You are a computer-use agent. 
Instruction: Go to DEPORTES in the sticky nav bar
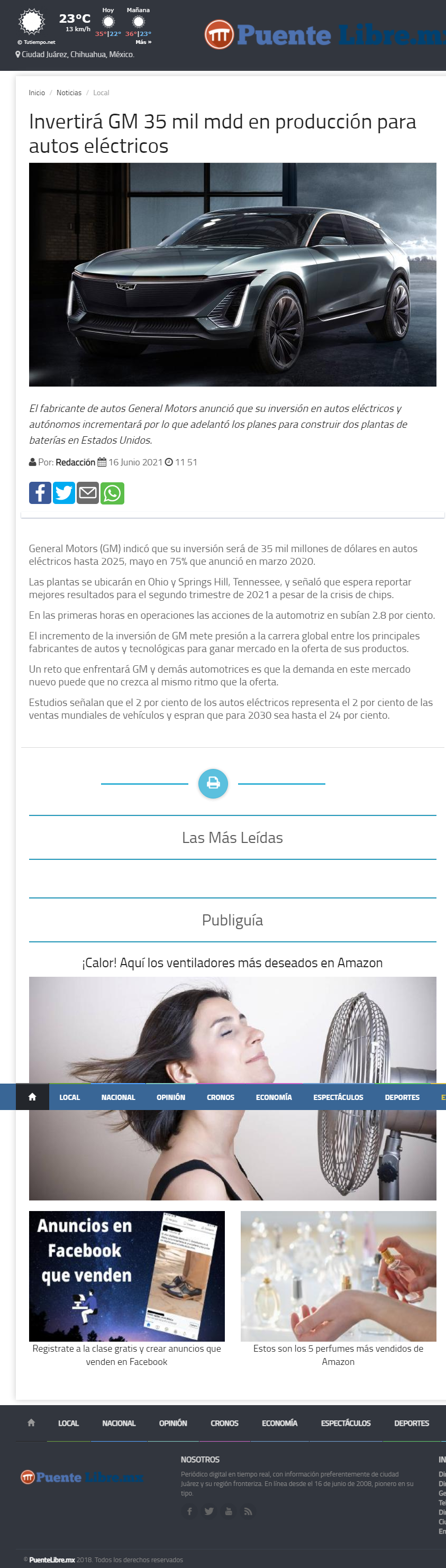[x=402, y=1097]
